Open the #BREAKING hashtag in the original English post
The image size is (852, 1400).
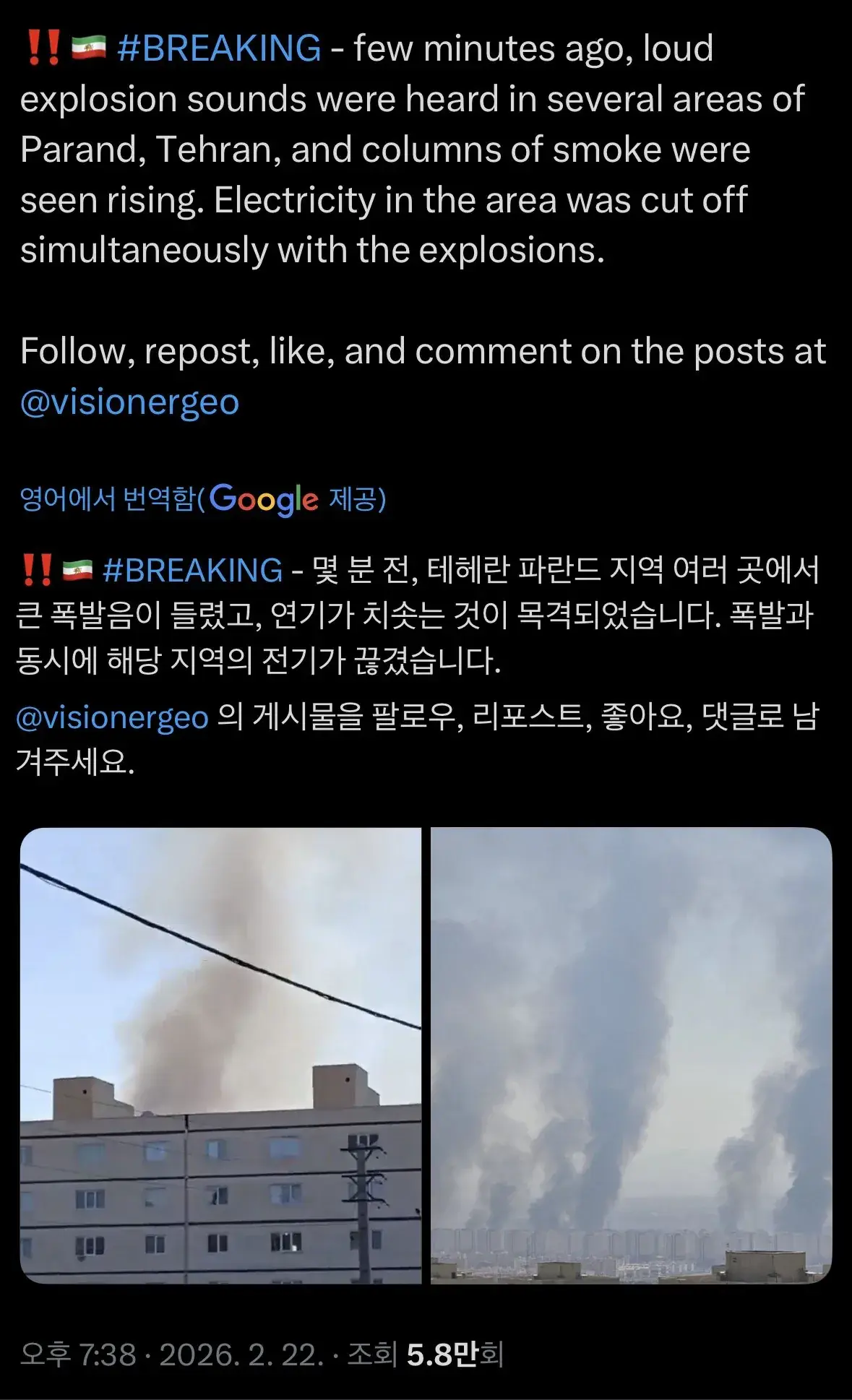(219, 49)
